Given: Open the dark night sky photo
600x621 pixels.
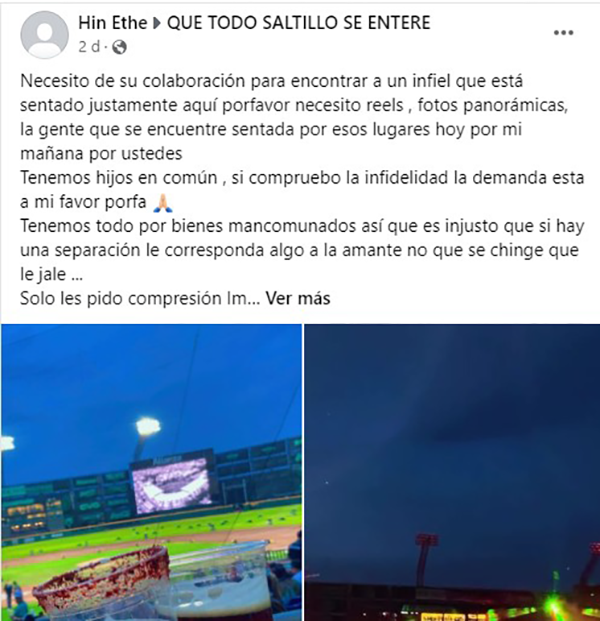Looking at the screenshot, I should click(452, 470).
